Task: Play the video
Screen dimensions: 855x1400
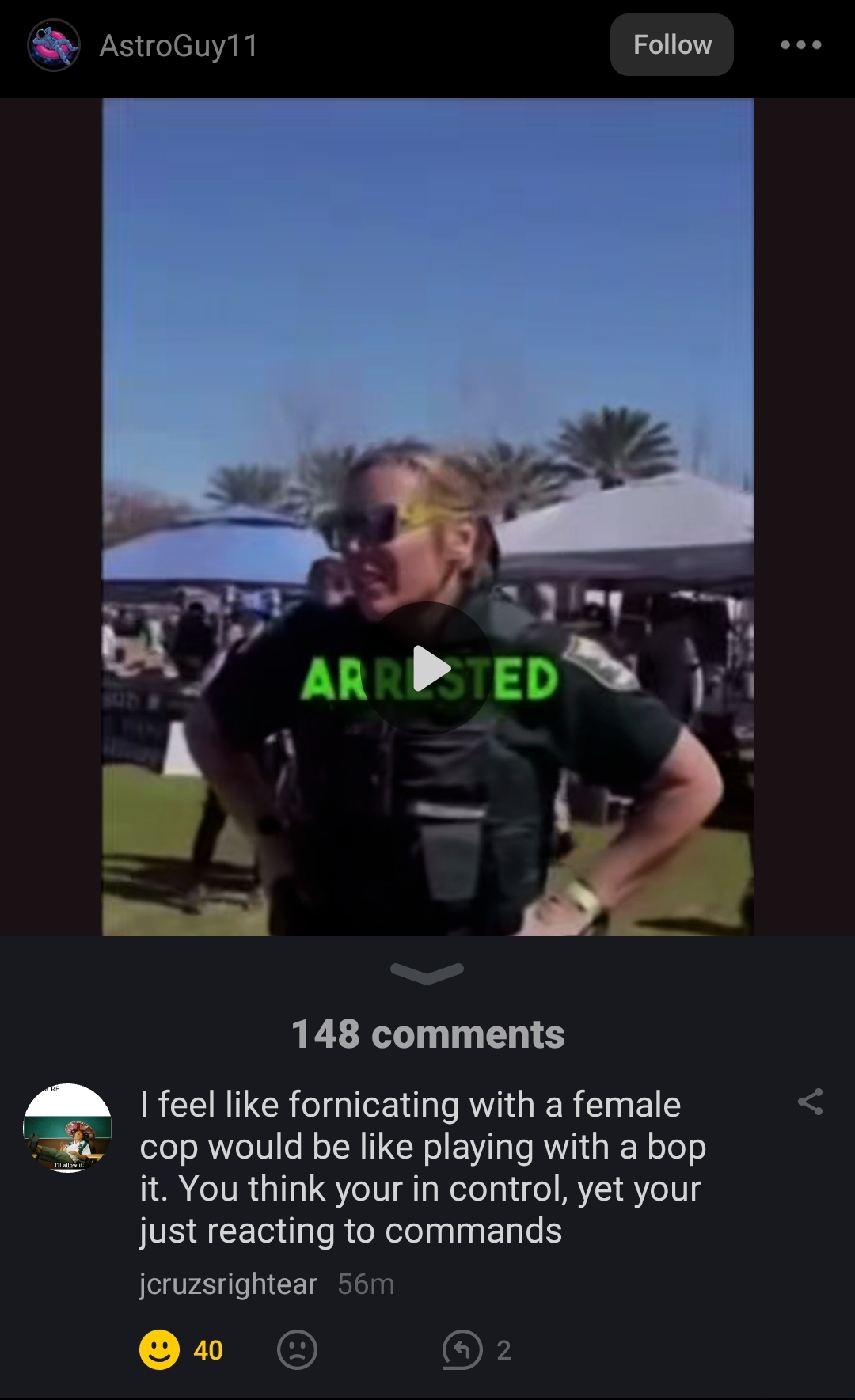Action: (428, 669)
